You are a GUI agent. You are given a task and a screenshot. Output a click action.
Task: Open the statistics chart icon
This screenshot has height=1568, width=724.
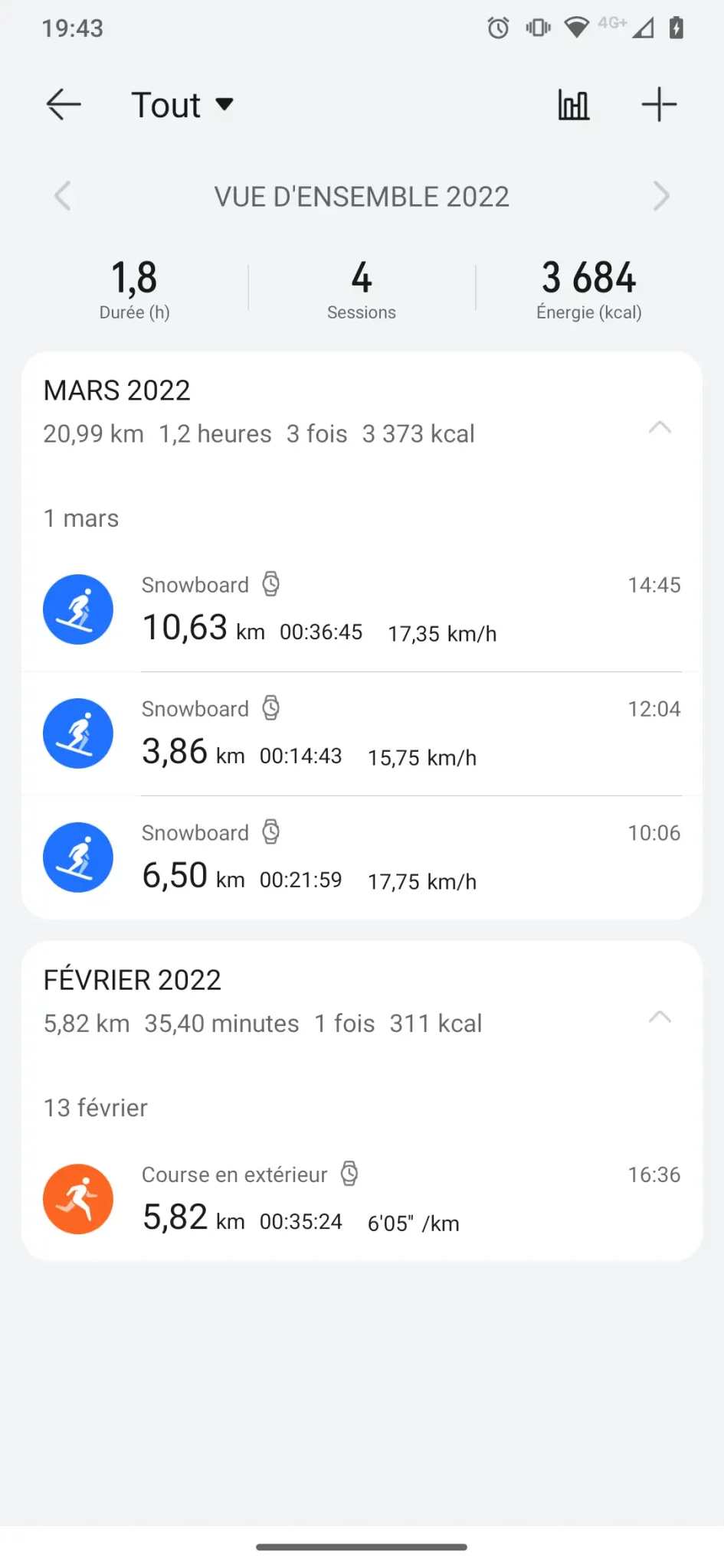tap(574, 105)
